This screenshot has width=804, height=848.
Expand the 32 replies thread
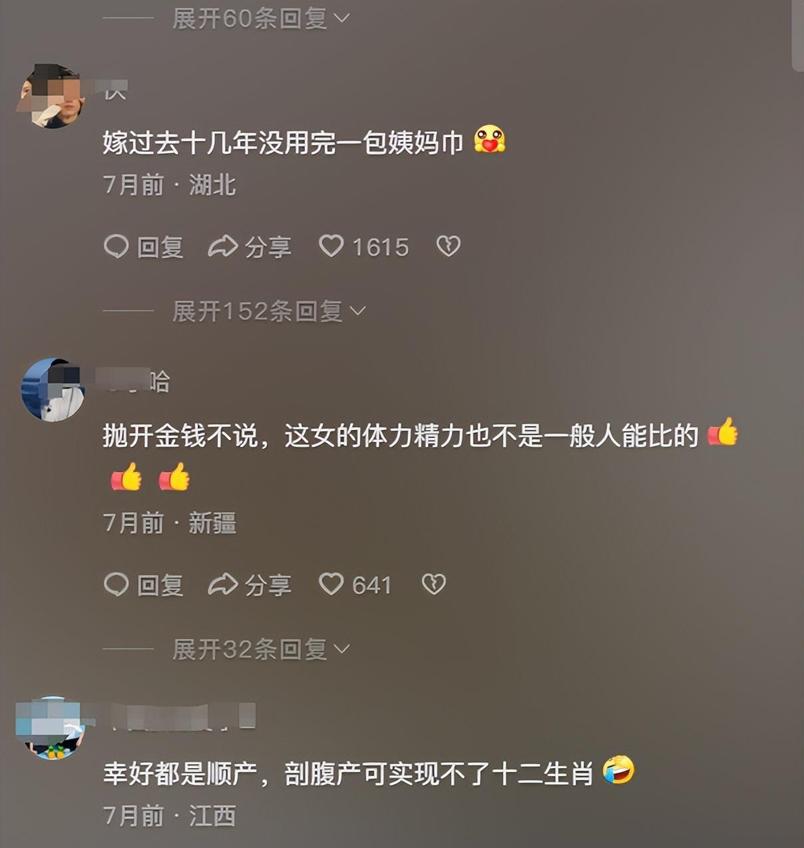tap(261, 650)
